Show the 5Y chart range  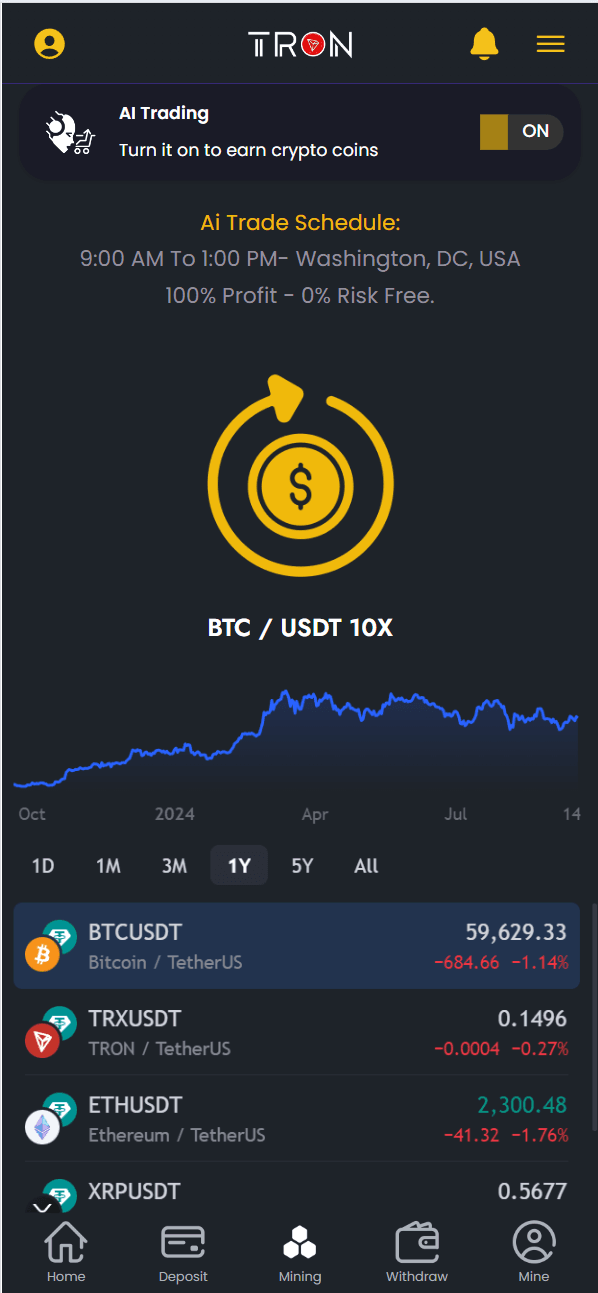[x=302, y=866]
